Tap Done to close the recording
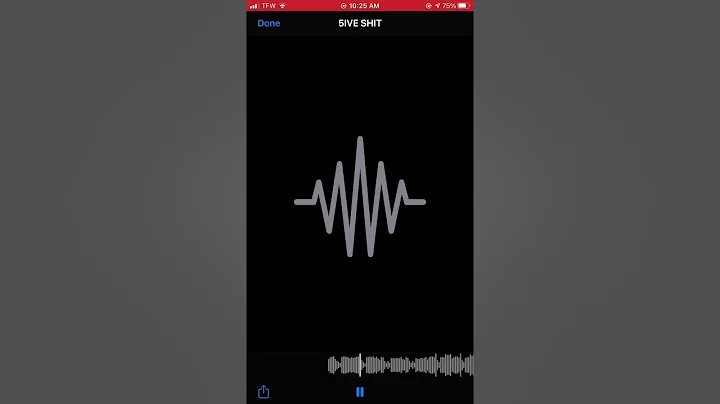 268,23
